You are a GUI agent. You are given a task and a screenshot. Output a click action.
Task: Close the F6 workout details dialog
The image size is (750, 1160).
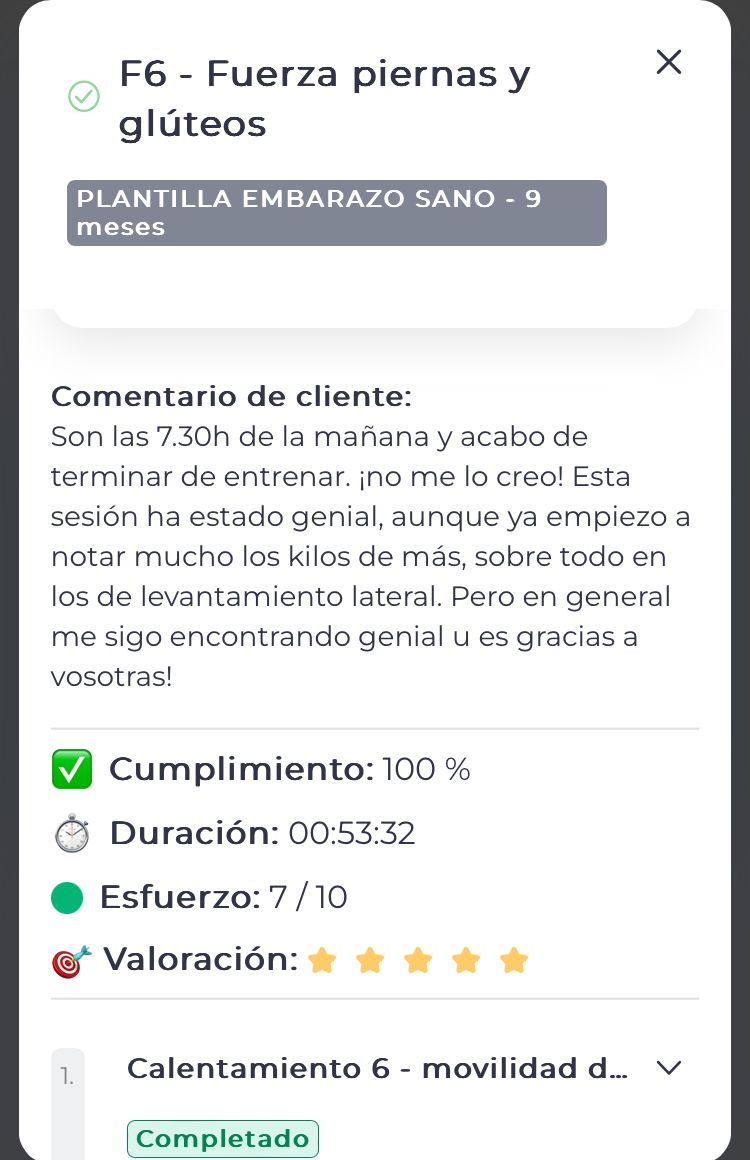tap(668, 62)
